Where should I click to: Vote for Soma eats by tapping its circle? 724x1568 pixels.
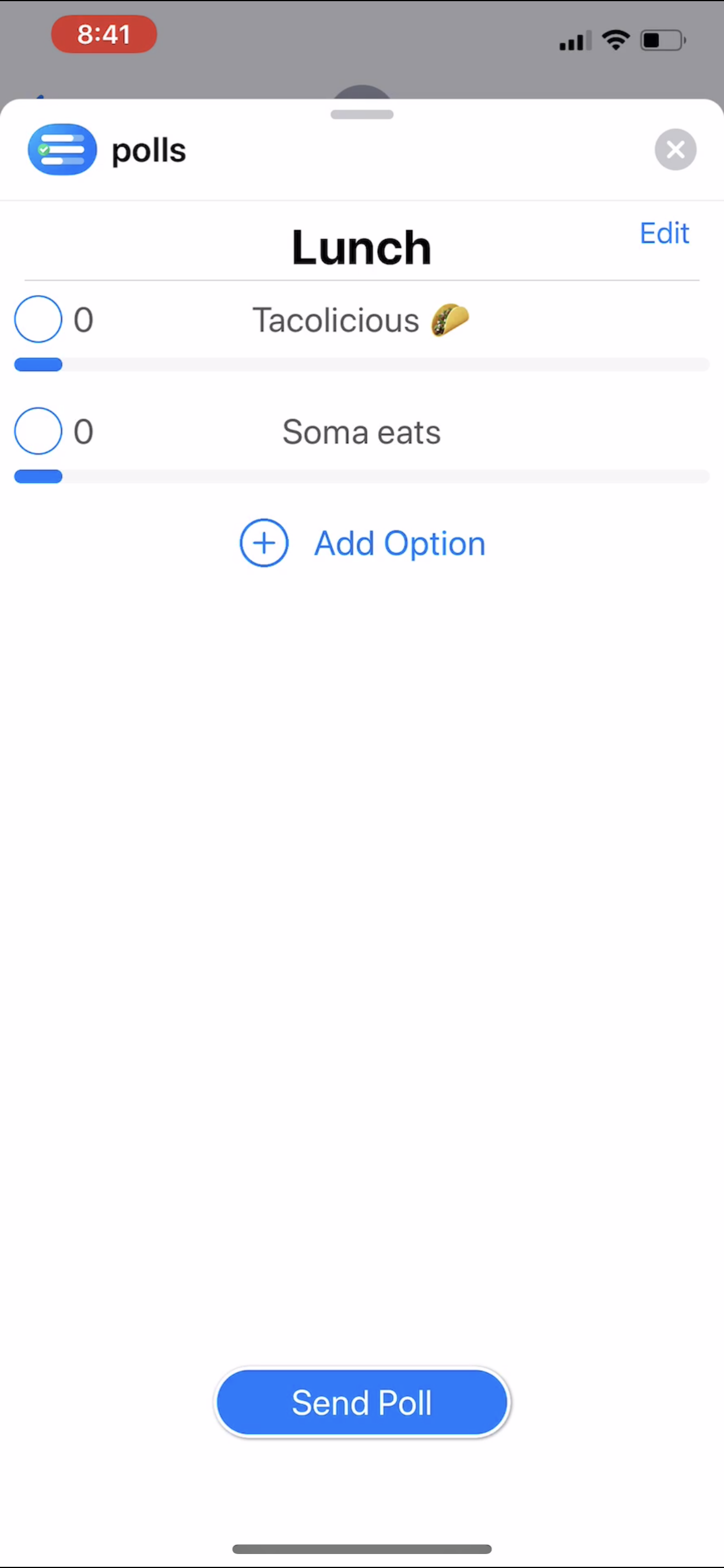tap(38, 431)
